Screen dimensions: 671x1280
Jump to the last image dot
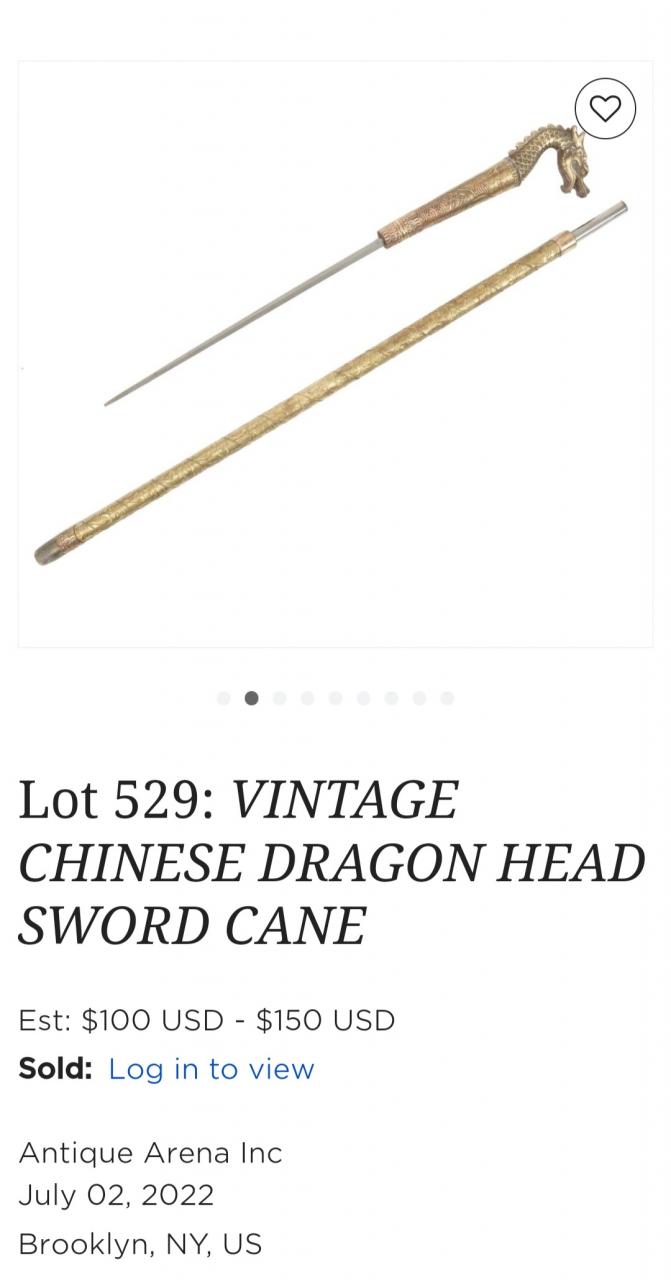447,698
